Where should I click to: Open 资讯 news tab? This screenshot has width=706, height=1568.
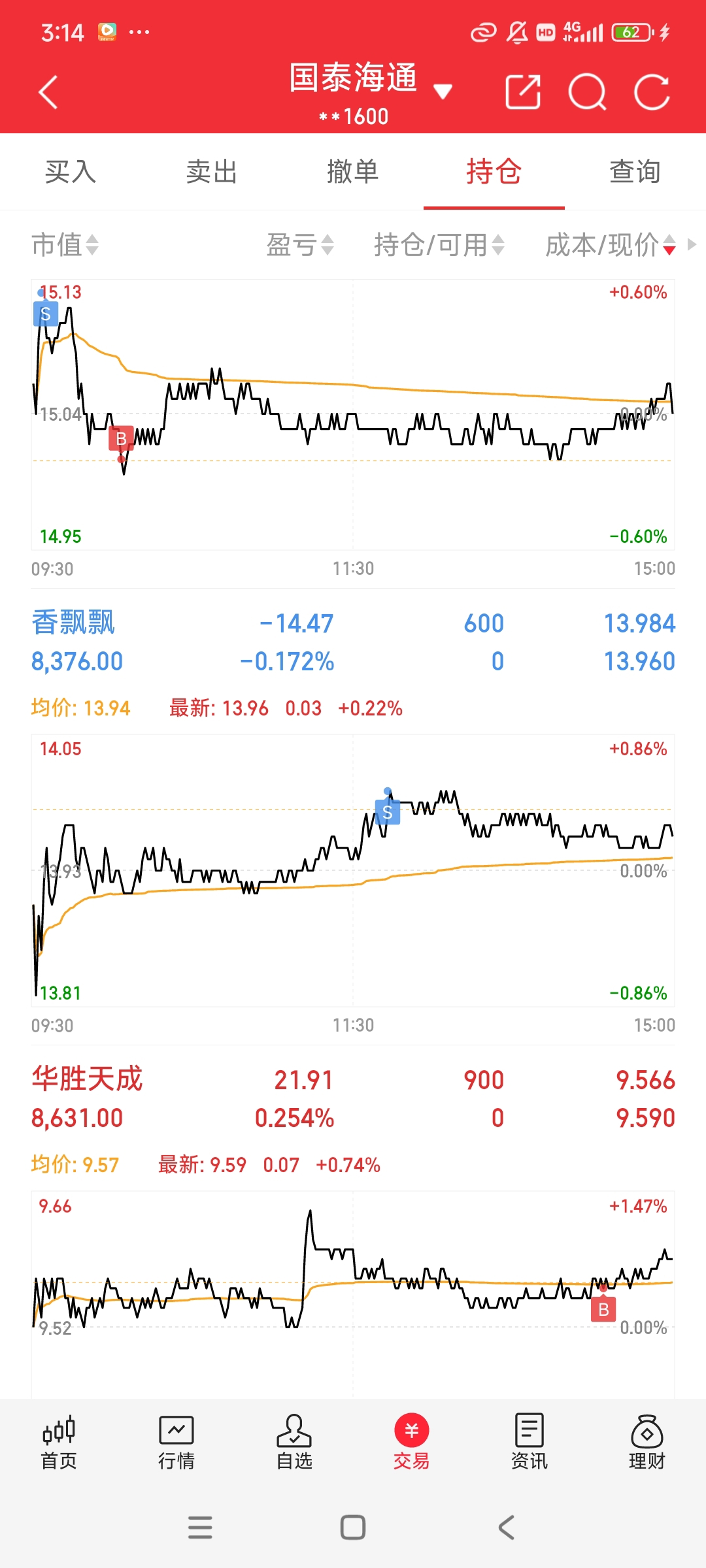[529, 1442]
